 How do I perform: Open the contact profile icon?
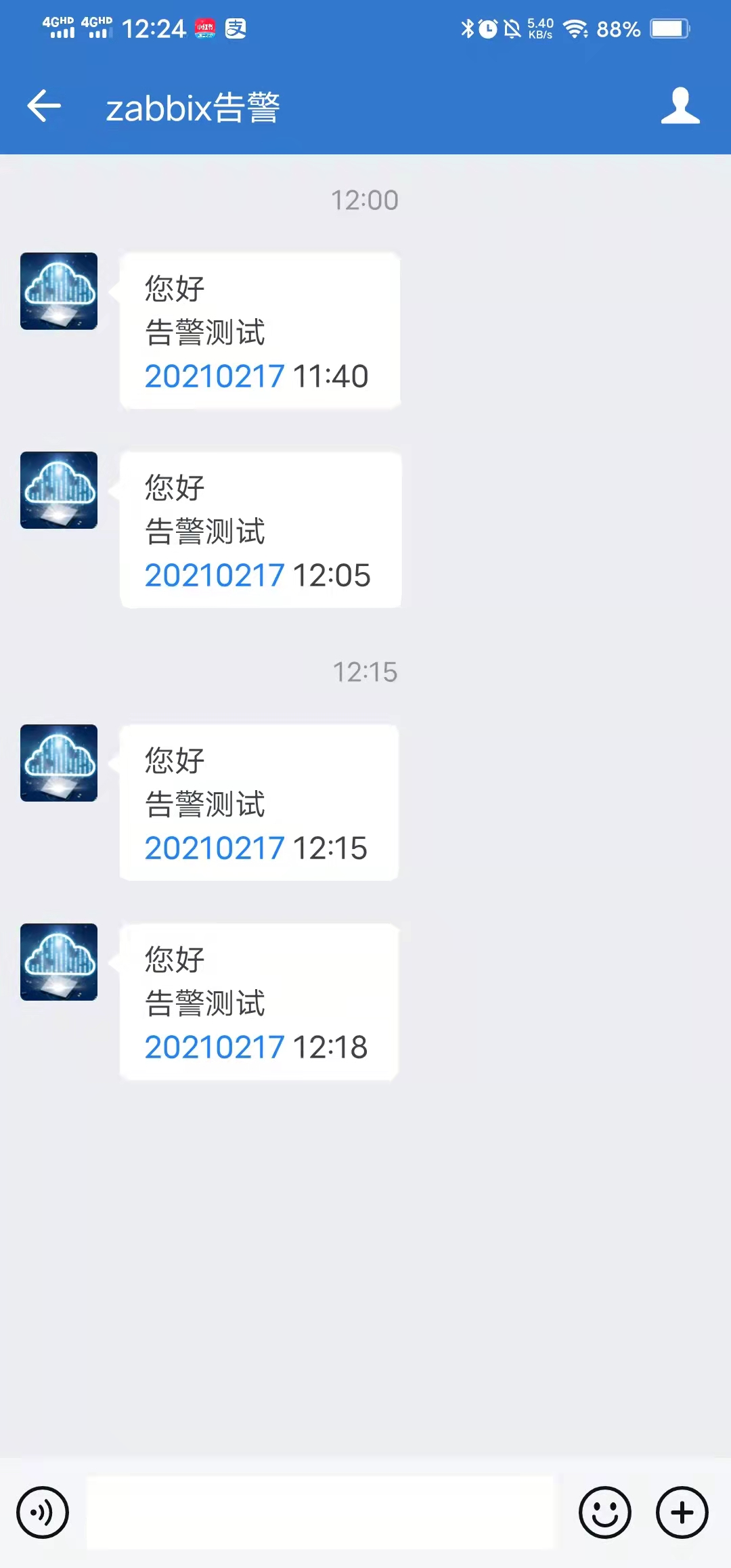pyautogui.click(x=680, y=106)
